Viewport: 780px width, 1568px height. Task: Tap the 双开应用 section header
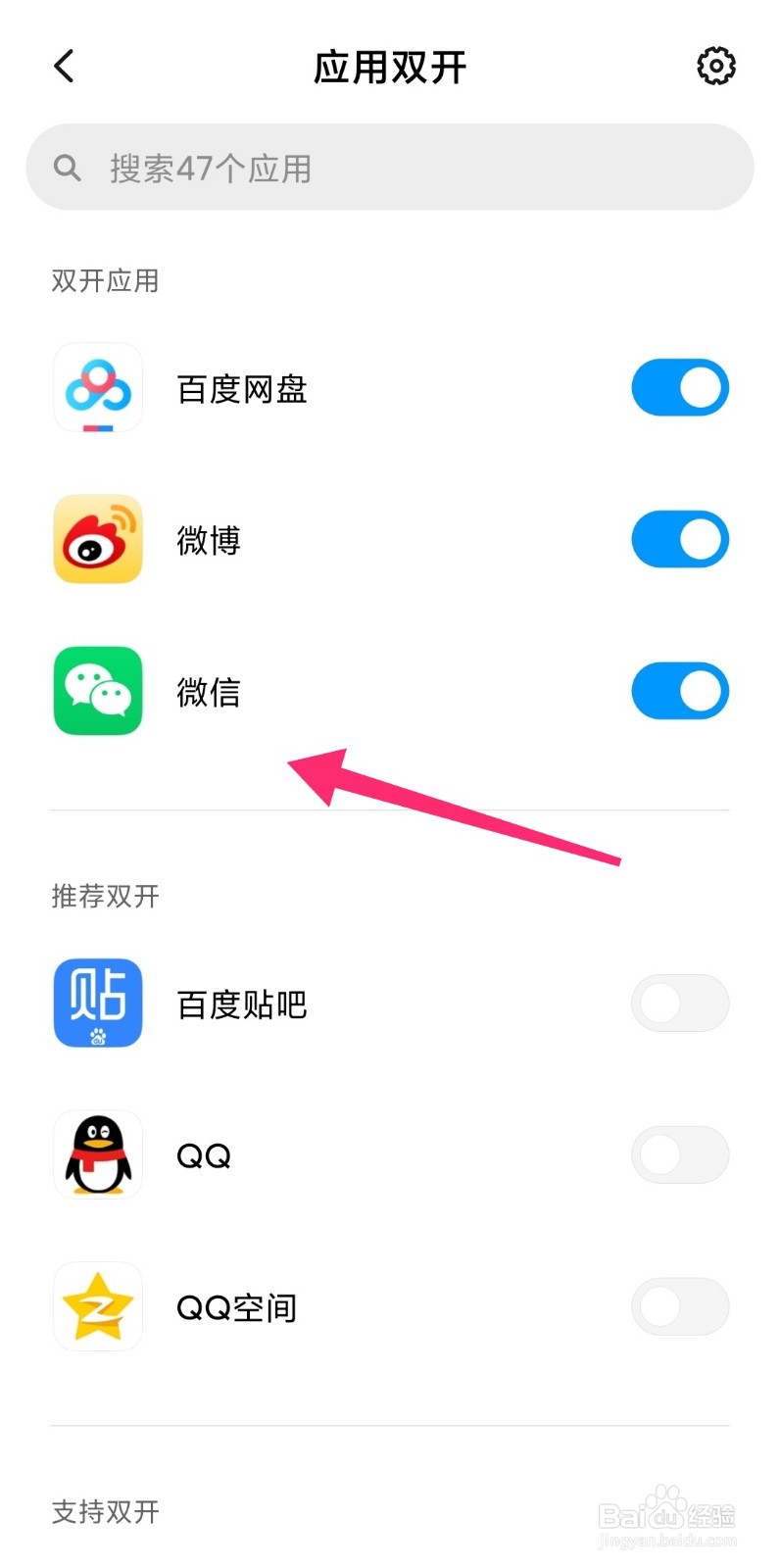[103, 281]
